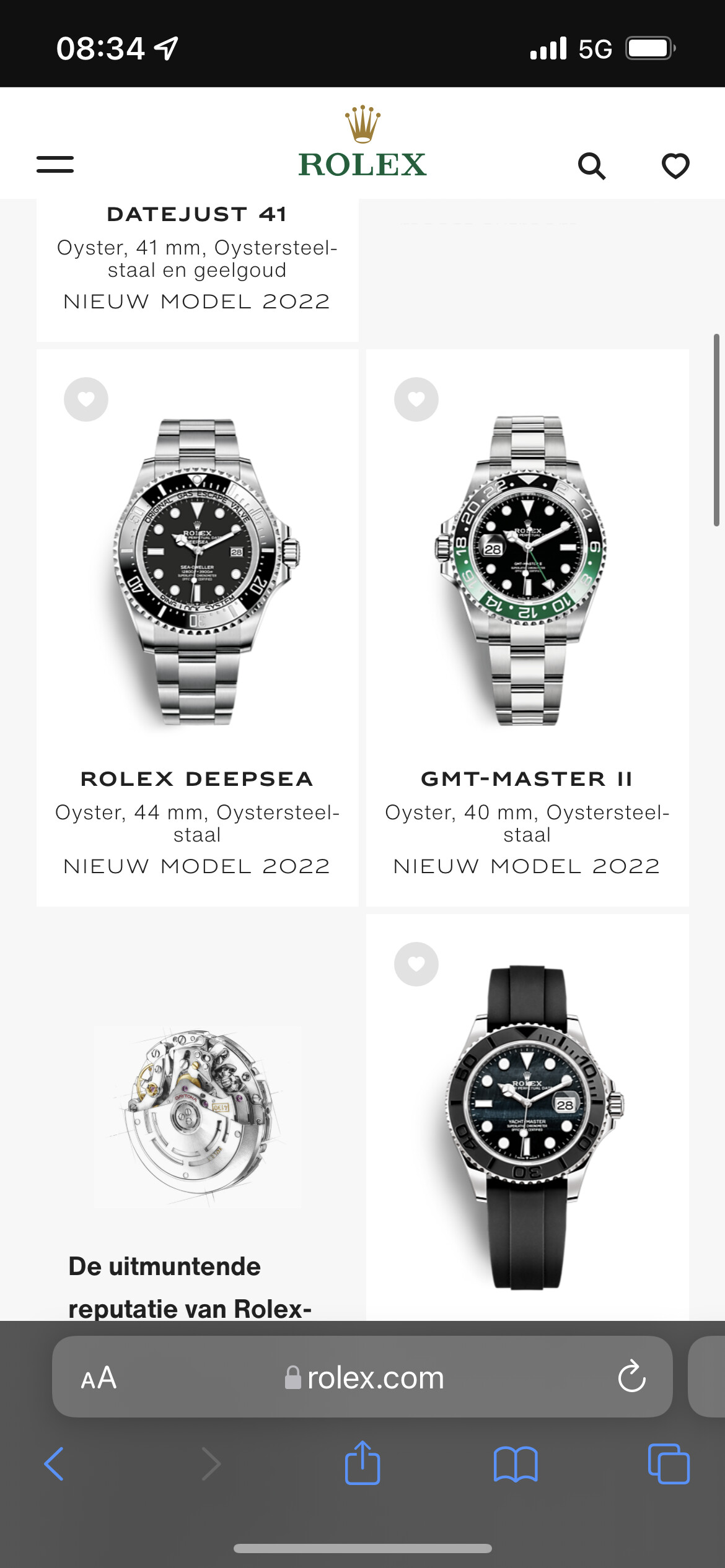725x1568 pixels.
Task: Share this page
Action: (x=362, y=1463)
